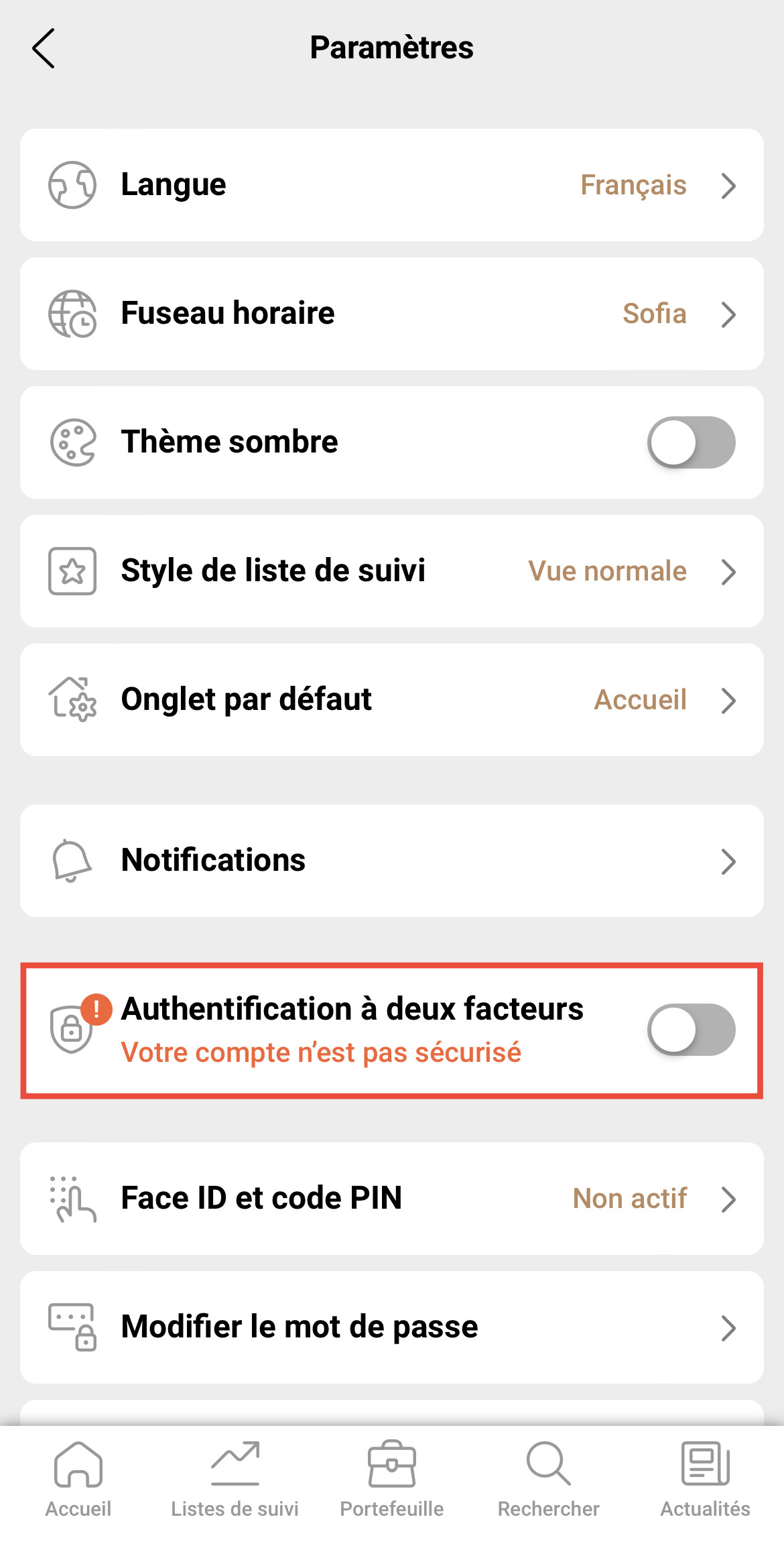Go back from Paramètres screen
This screenshot has height=1564, width=784.
(44, 48)
